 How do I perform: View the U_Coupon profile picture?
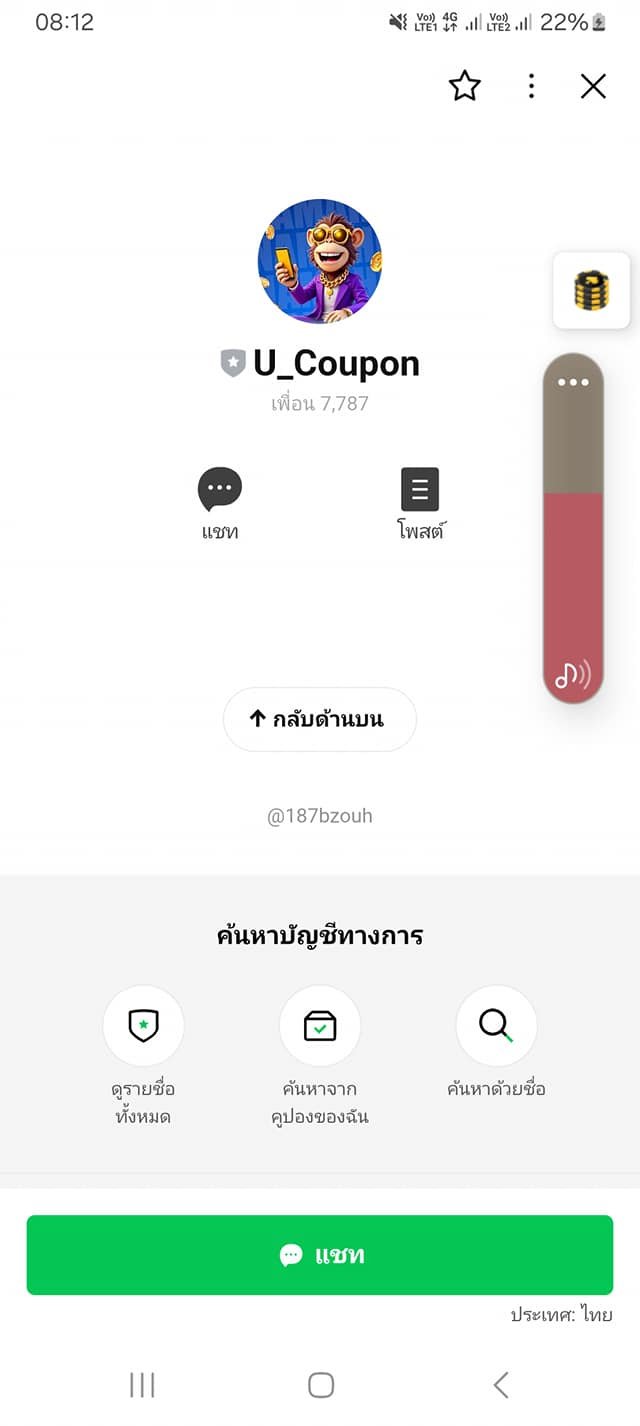pos(320,261)
